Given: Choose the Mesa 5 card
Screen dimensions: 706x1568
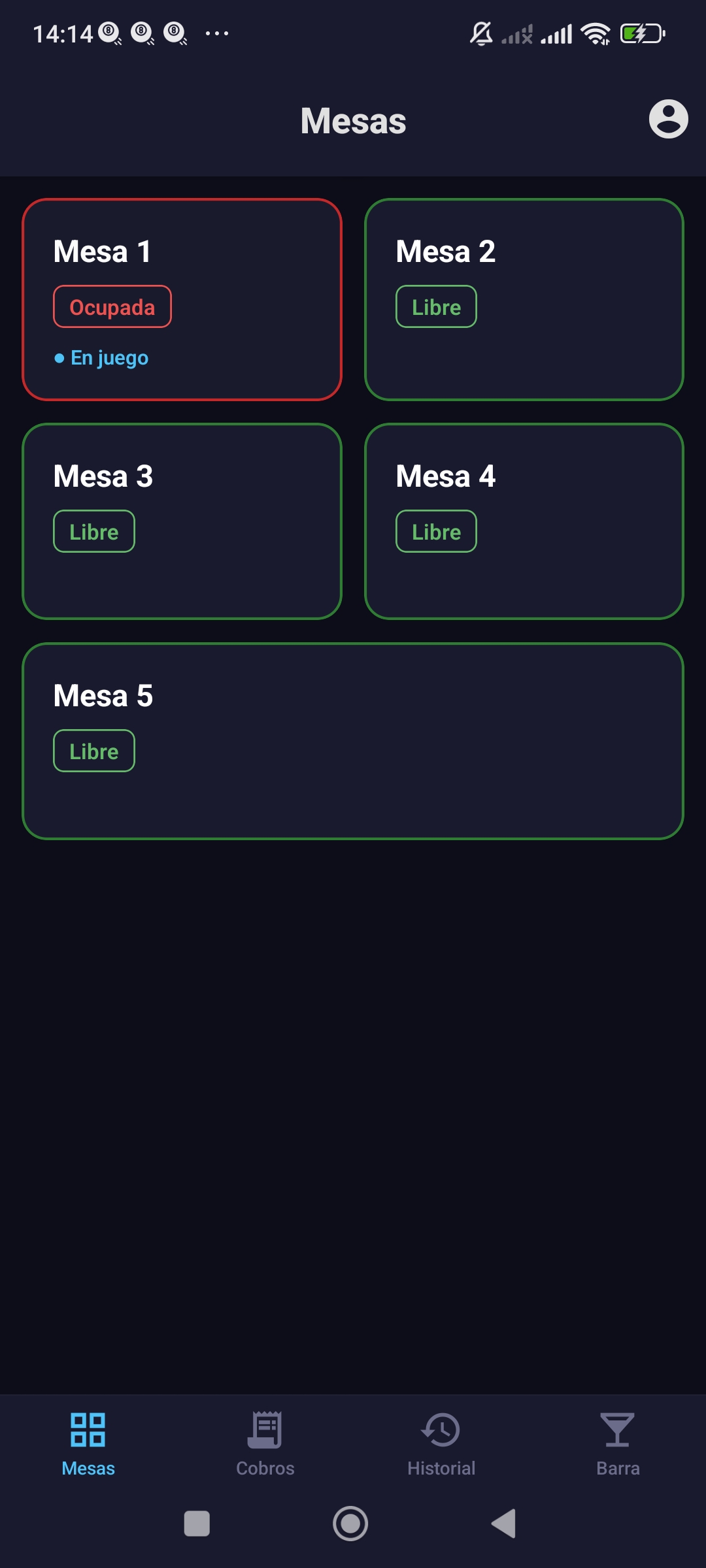Looking at the screenshot, I should pyautogui.click(x=353, y=741).
